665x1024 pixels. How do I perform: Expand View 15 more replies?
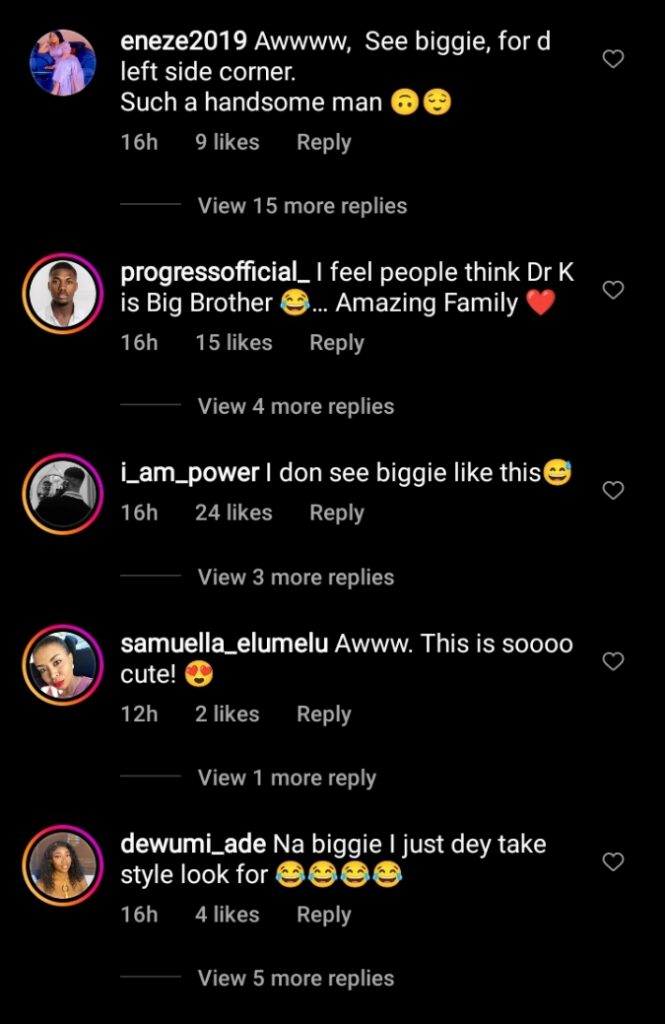302,206
